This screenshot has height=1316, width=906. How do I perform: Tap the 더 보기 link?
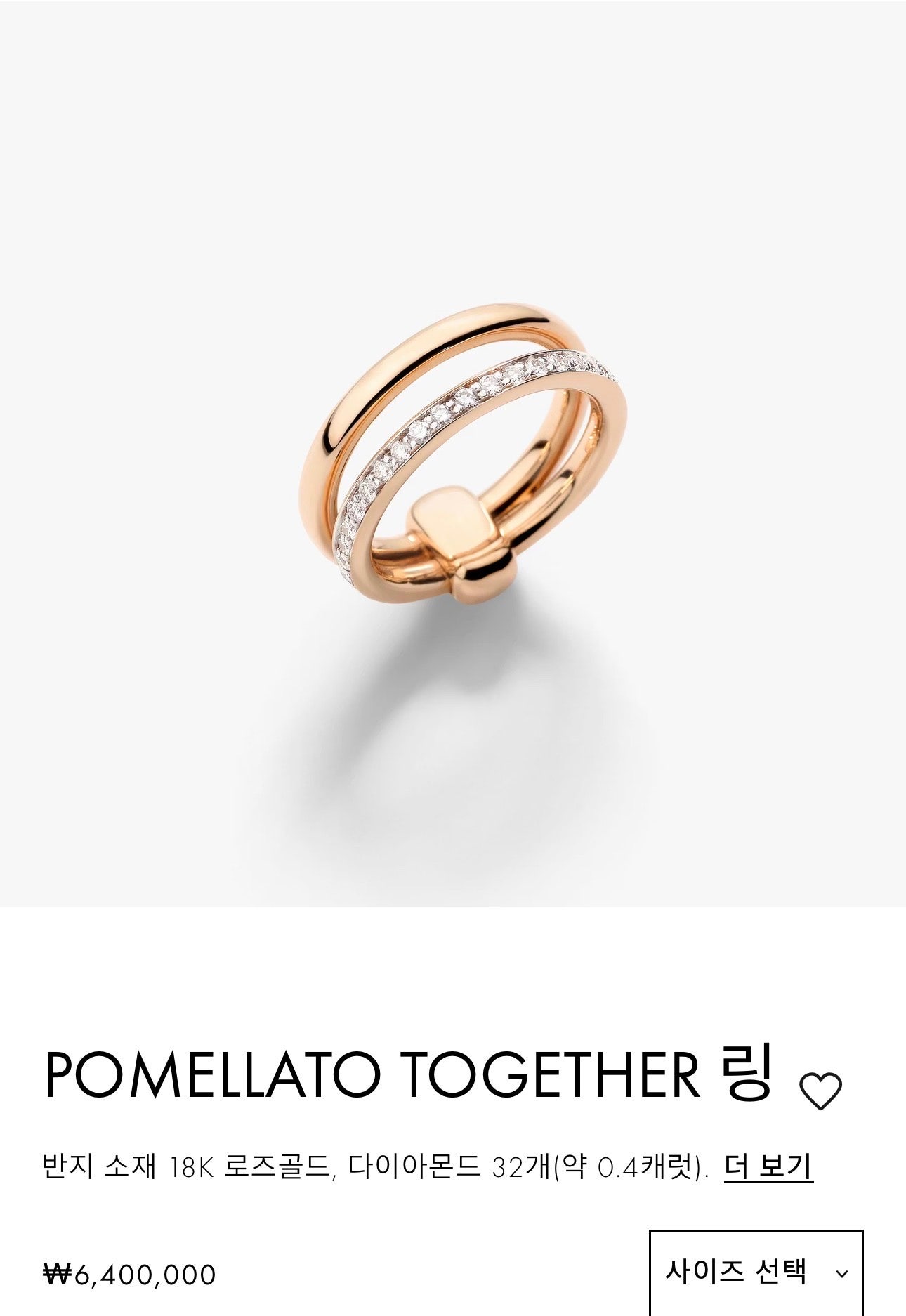click(768, 1167)
